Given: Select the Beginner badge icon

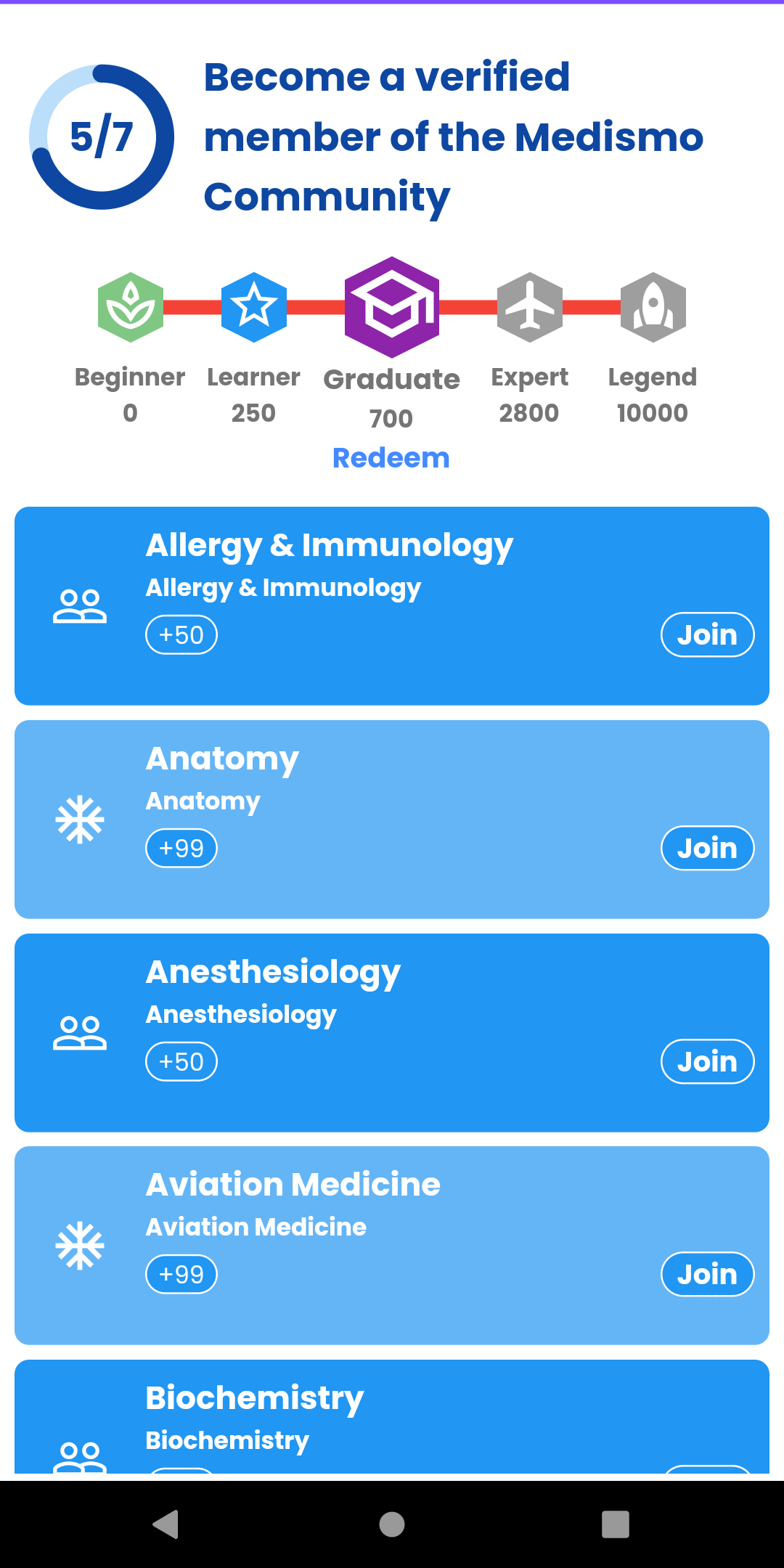Looking at the screenshot, I should pyautogui.click(x=130, y=307).
